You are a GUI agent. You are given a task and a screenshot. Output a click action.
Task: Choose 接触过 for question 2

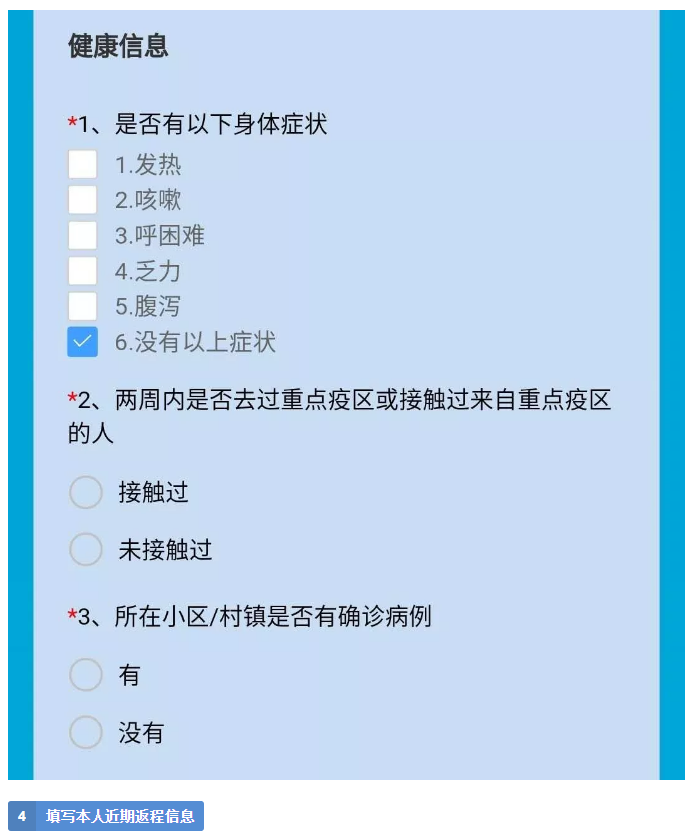tap(86, 492)
